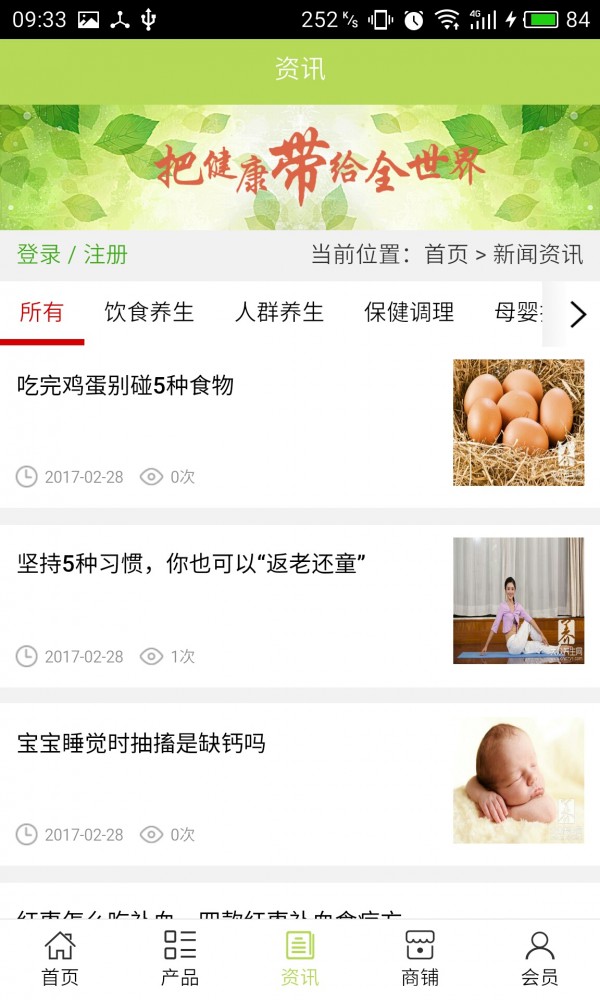This screenshot has width=600, height=1000.
Task: Switch to the 人群养生 tab
Action: tap(279, 313)
